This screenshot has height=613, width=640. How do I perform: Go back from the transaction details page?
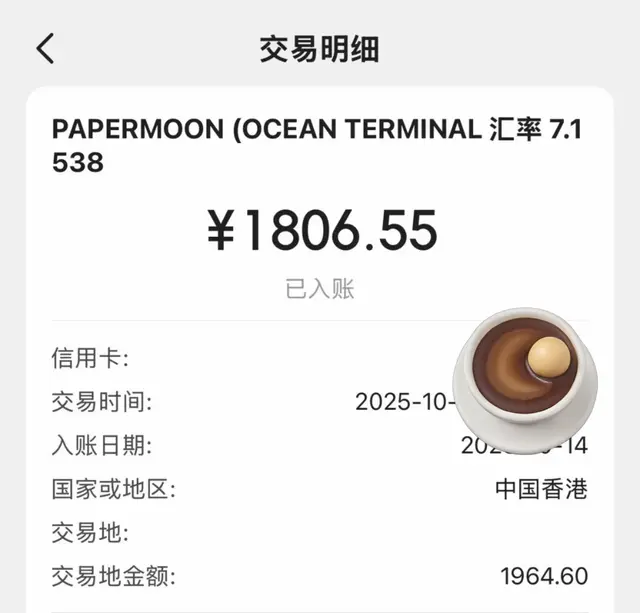coord(45,49)
